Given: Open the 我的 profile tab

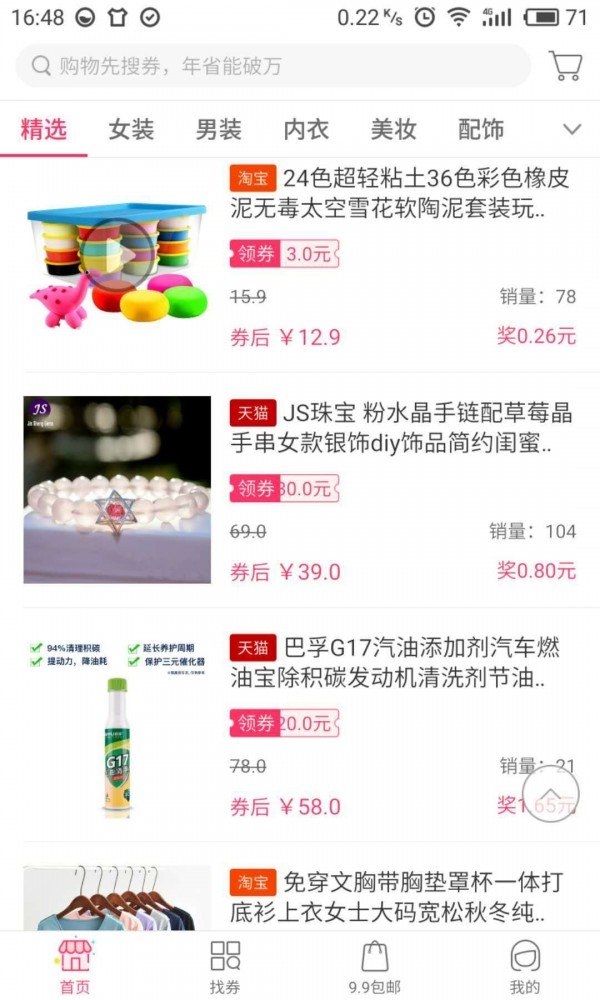Looking at the screenshot, I should point(525,966).
